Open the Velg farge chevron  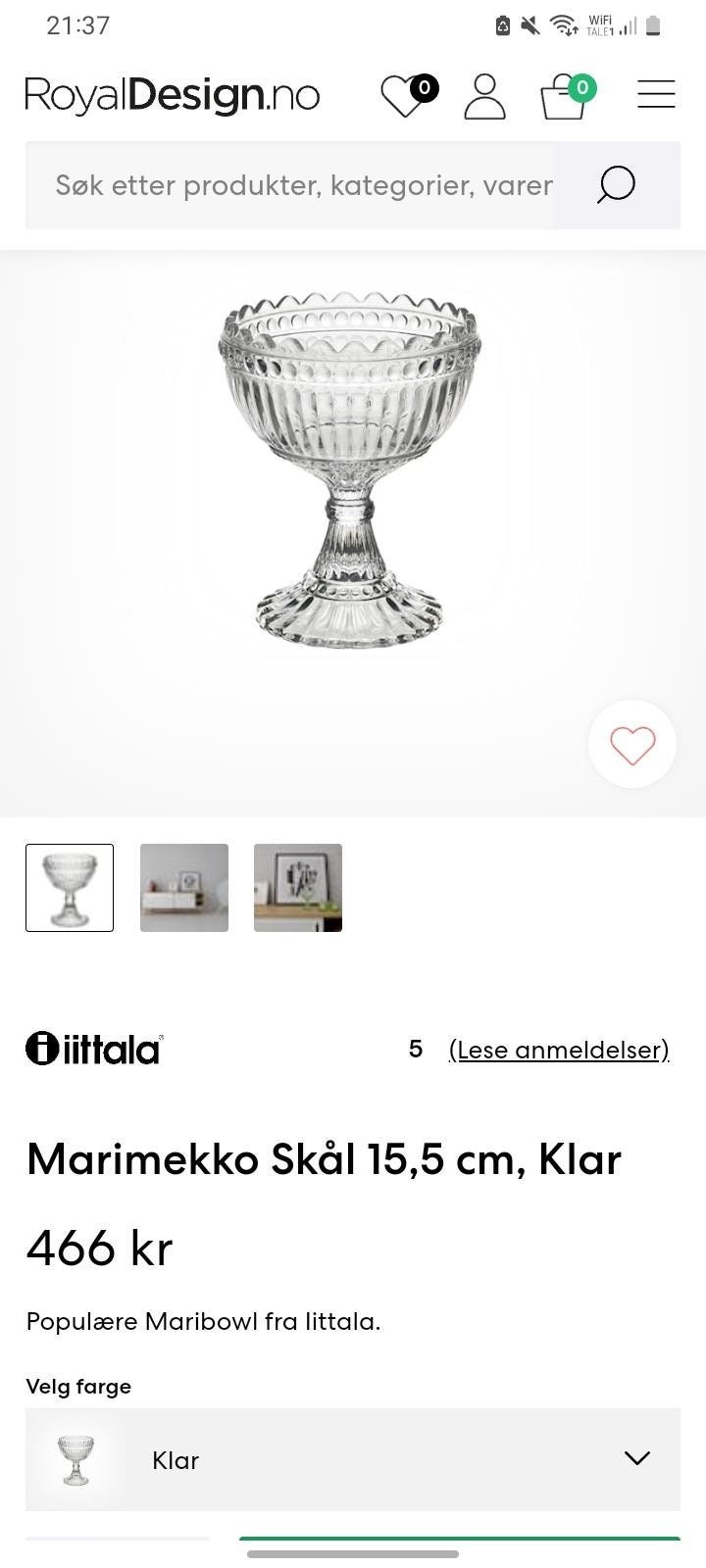(636, 1459)
